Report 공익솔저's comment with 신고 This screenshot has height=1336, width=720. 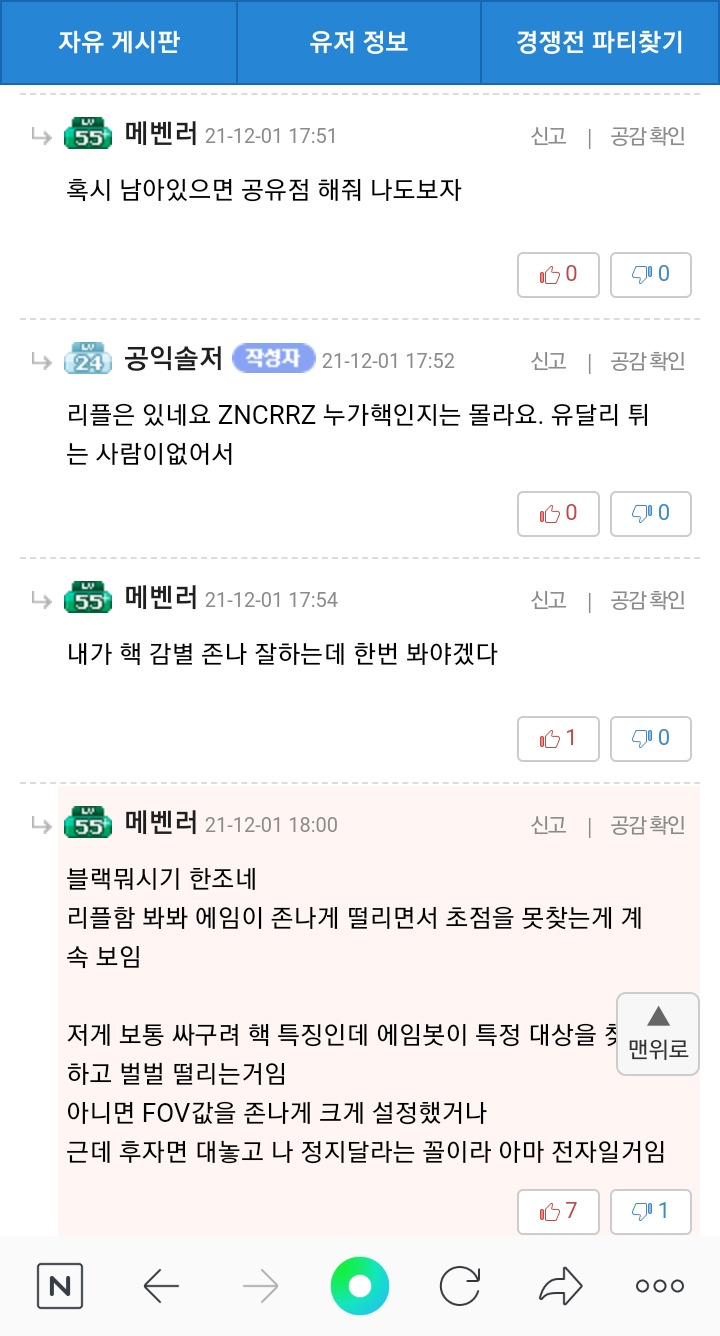548,361
